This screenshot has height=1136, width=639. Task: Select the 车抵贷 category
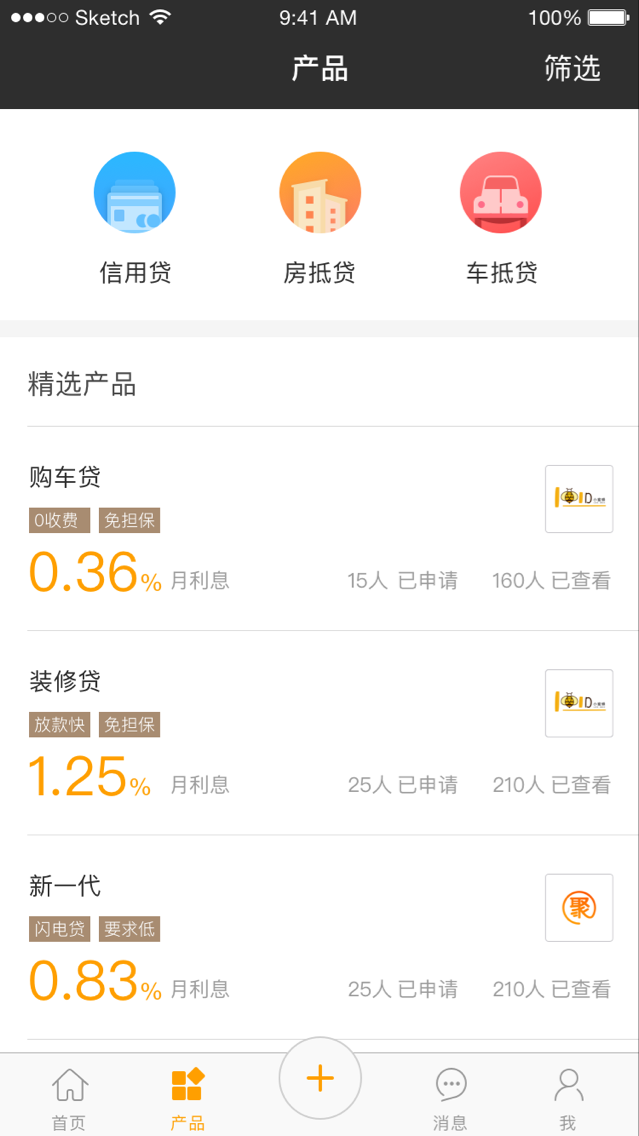coord(501,219)
